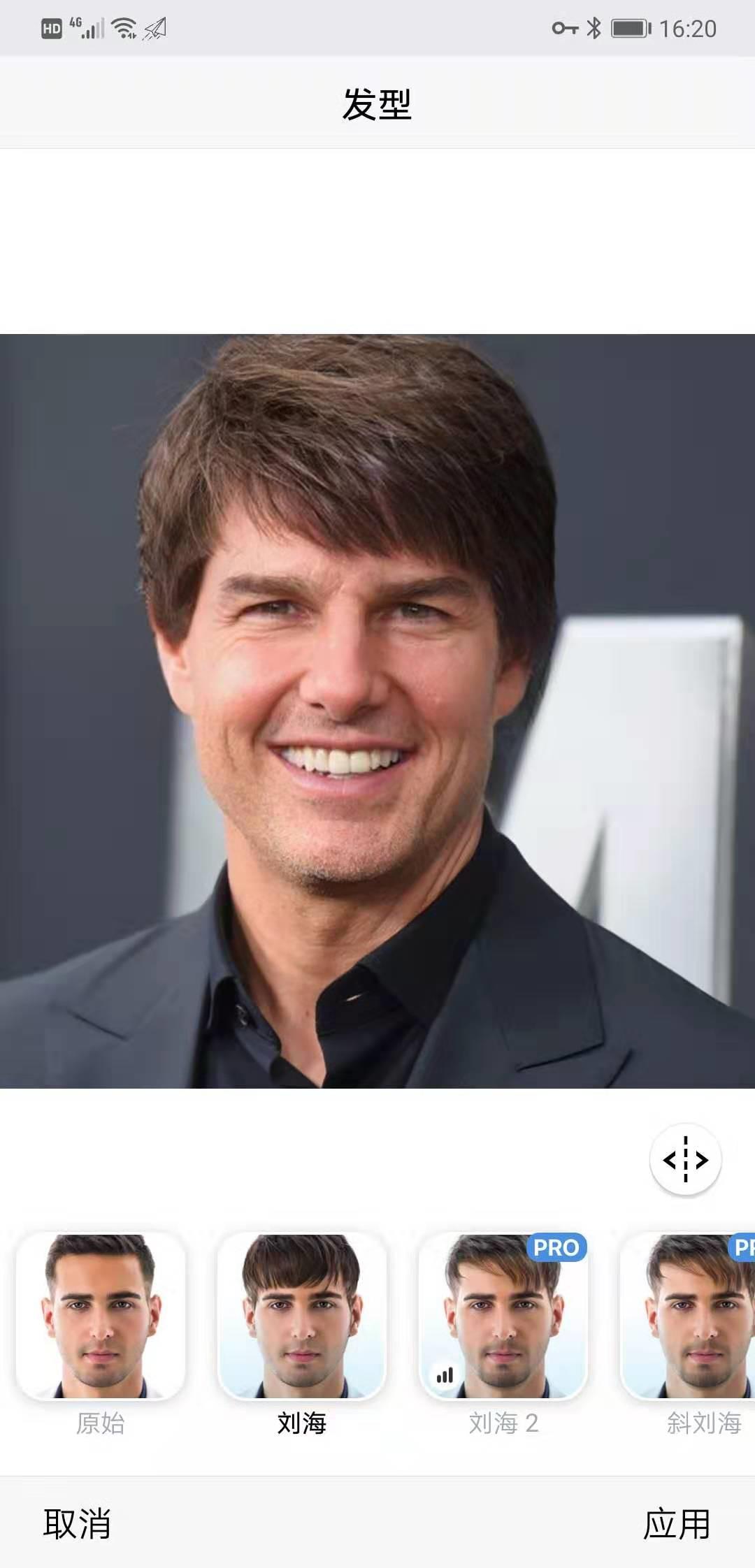Select the 原始 original hairstyle
755x1568 pixels.
point(101,1316)
